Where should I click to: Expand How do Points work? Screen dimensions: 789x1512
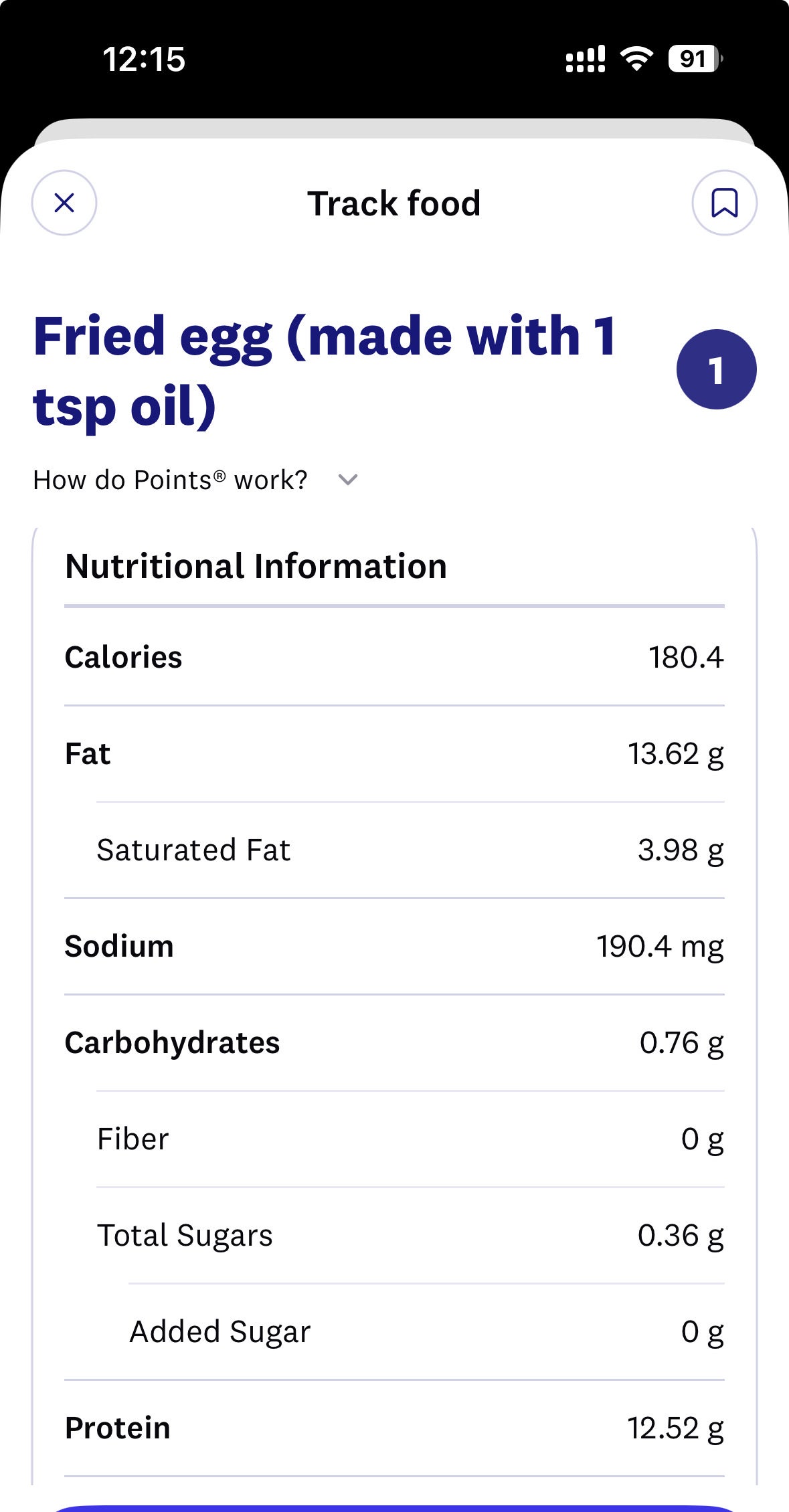196,480
